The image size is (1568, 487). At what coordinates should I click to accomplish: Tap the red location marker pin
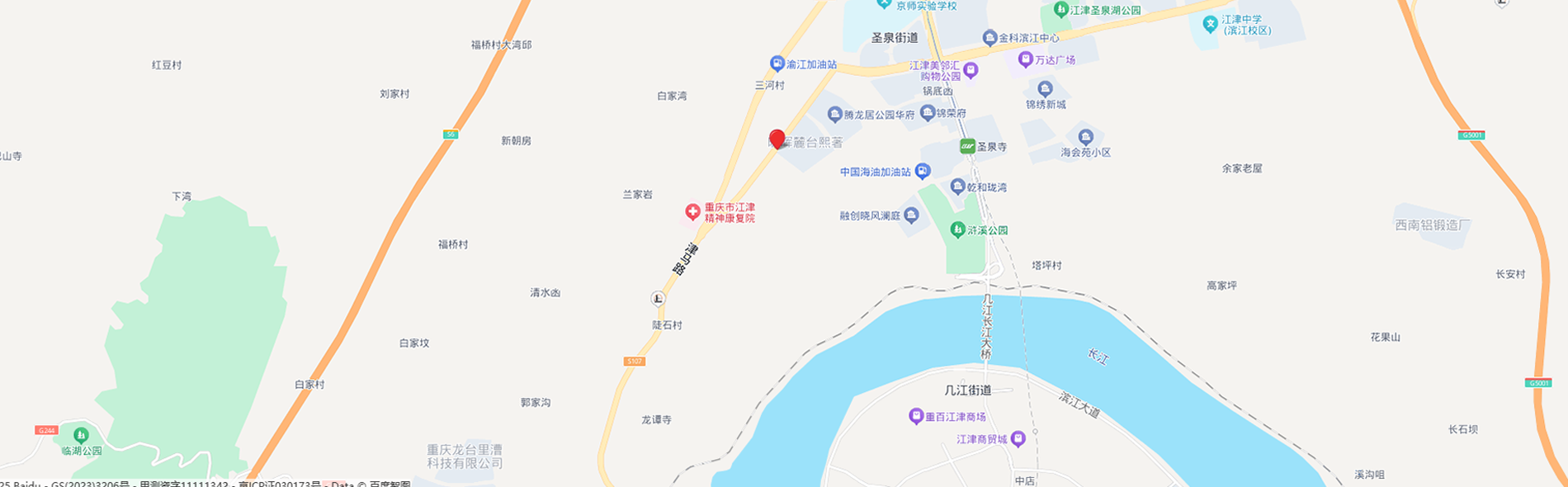[x=777, y=139]
